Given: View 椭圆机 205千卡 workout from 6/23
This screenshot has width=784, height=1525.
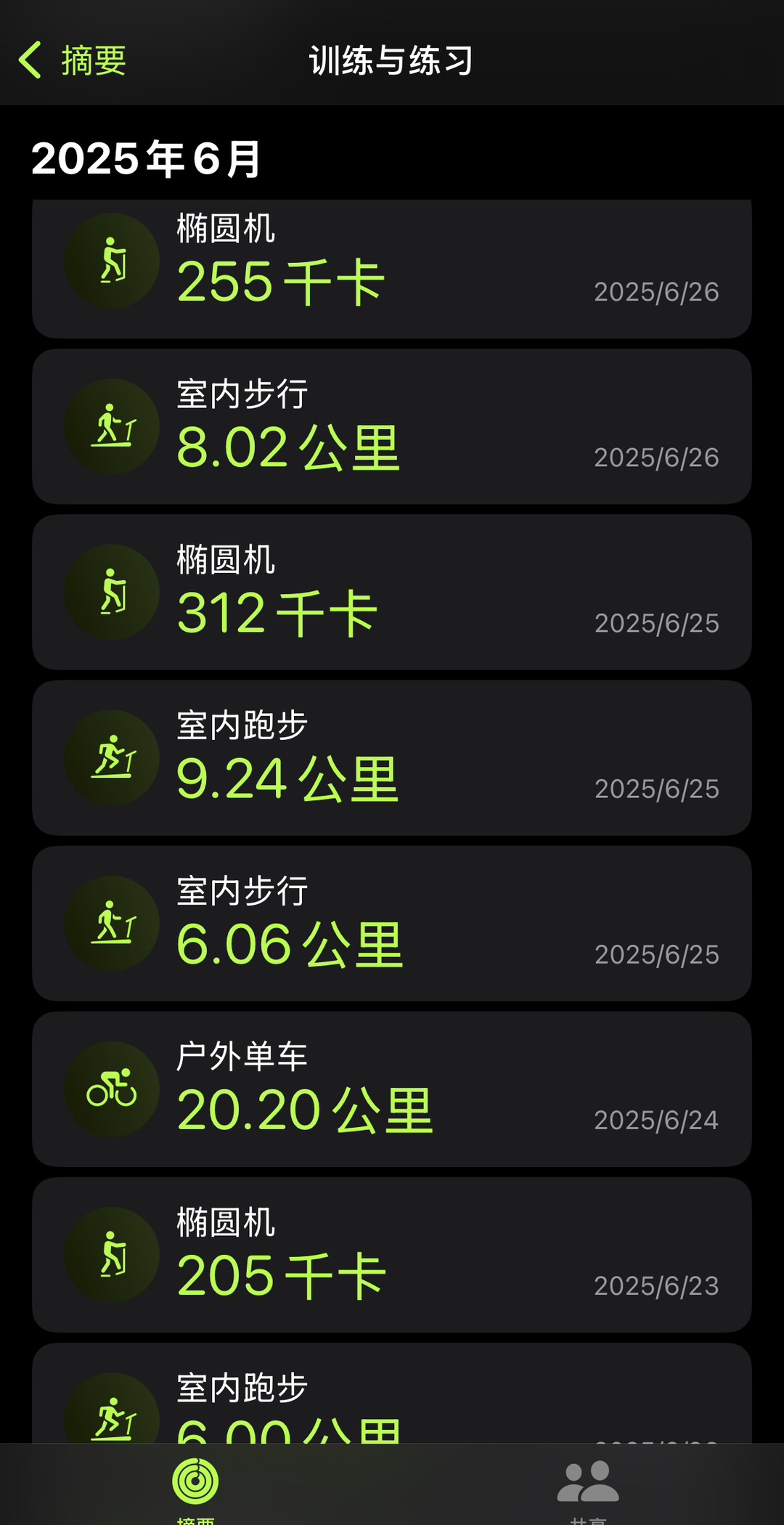Looking at the screenshot, I should (391, 1255).
